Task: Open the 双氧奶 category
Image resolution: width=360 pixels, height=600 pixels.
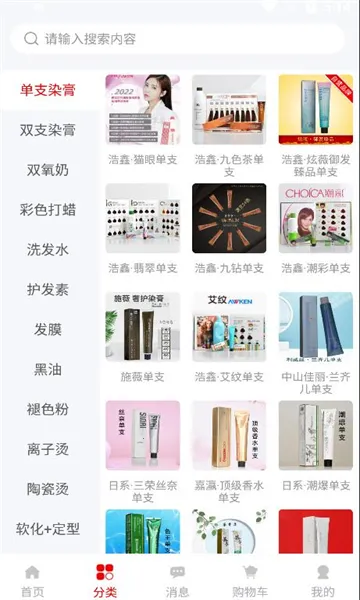Action: 48,170
